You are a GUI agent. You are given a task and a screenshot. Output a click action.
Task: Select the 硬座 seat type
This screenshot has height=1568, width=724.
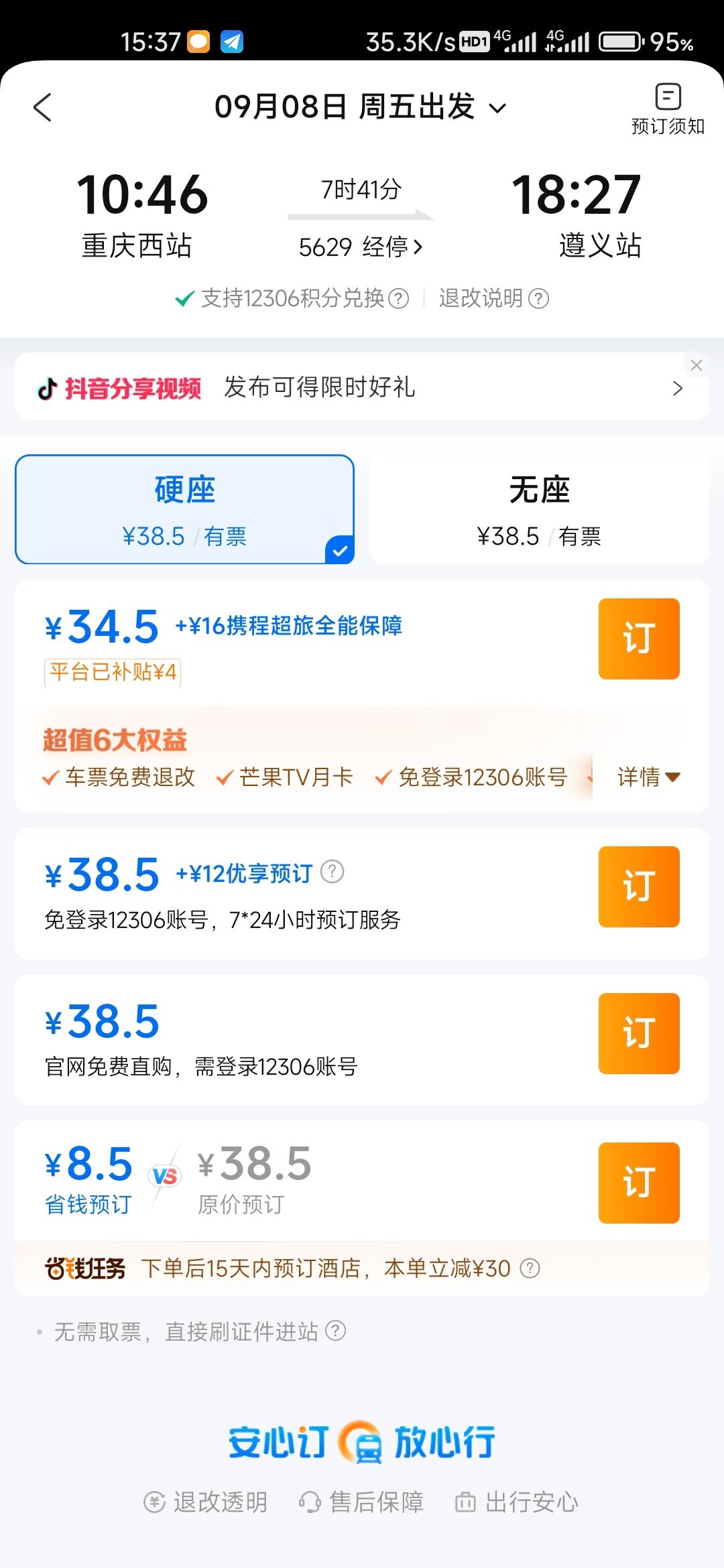pyautogui.click(x=184, y=509)
